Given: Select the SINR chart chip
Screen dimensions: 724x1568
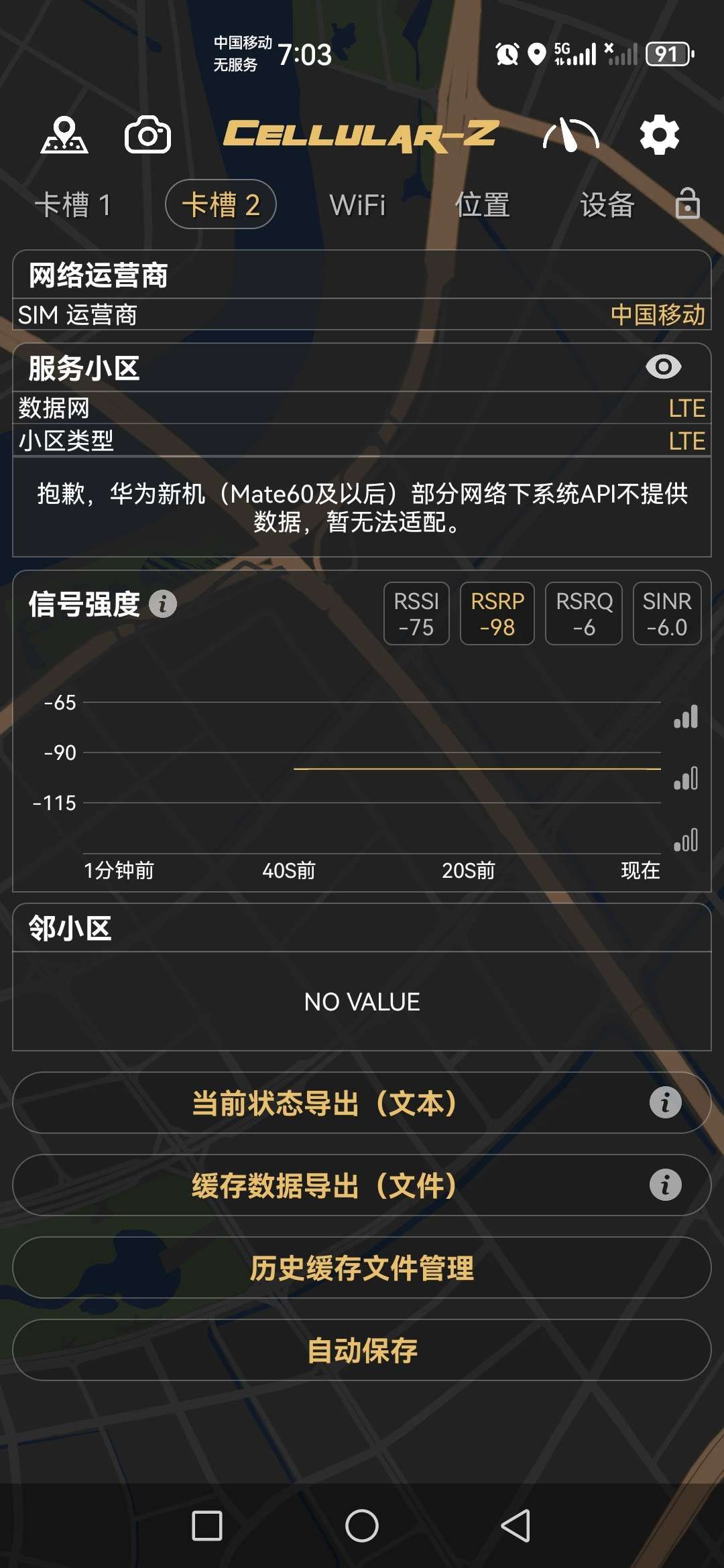Looking at the screenshot, I should (x=667, y=614).
